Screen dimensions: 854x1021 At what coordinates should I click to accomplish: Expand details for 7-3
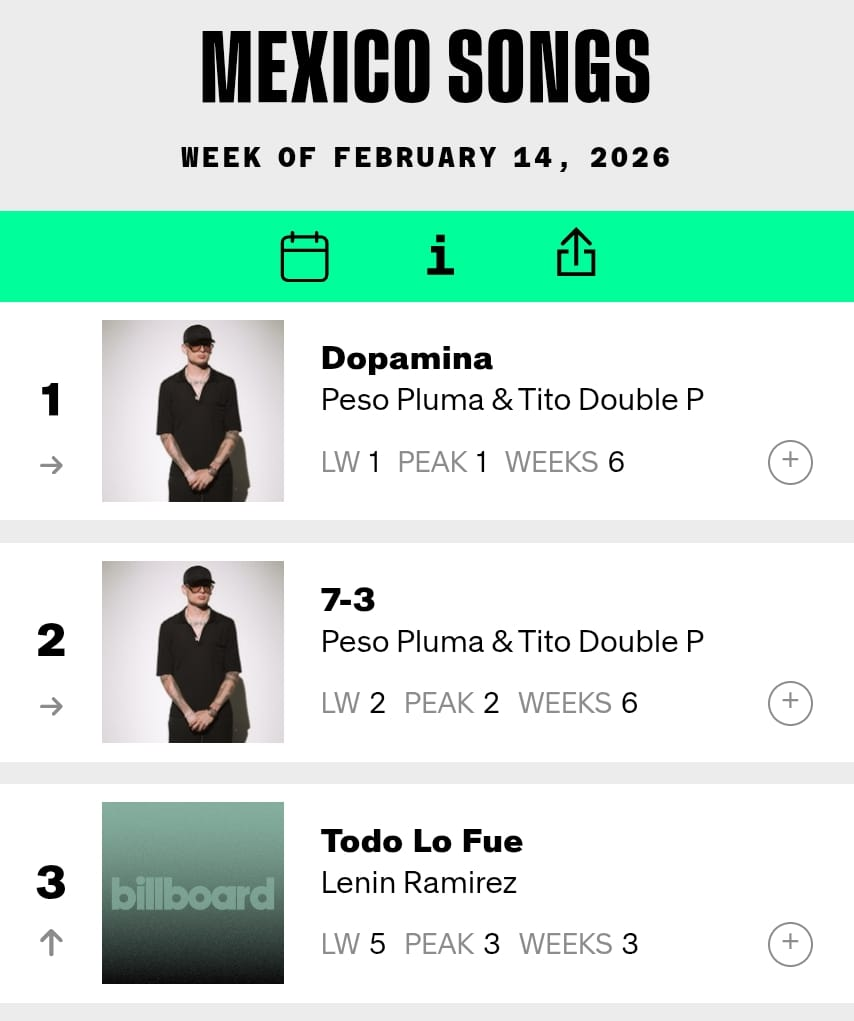click(790, 703)
